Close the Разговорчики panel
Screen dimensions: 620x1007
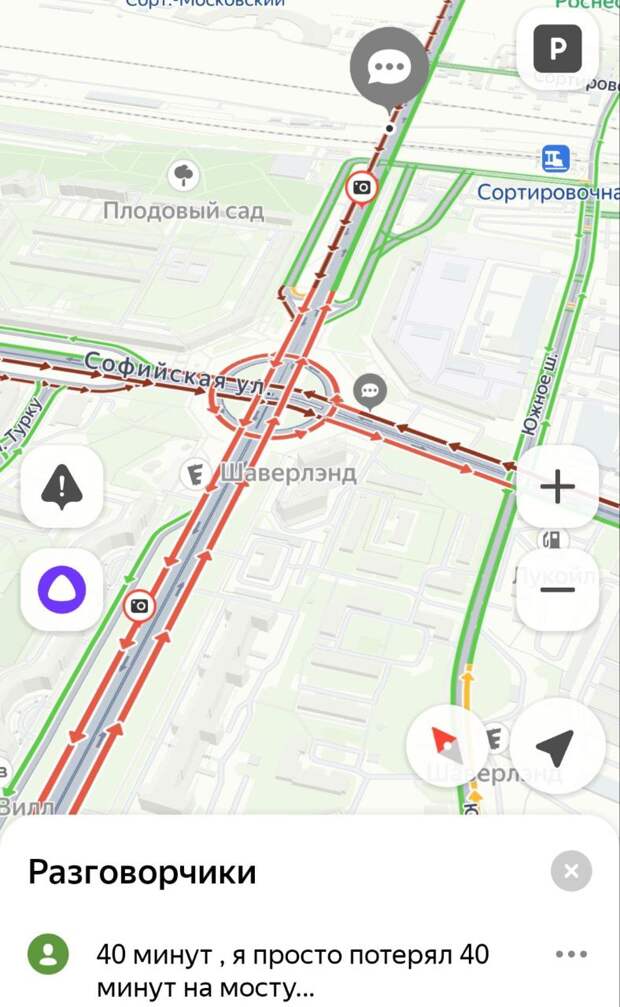[571, 871]
